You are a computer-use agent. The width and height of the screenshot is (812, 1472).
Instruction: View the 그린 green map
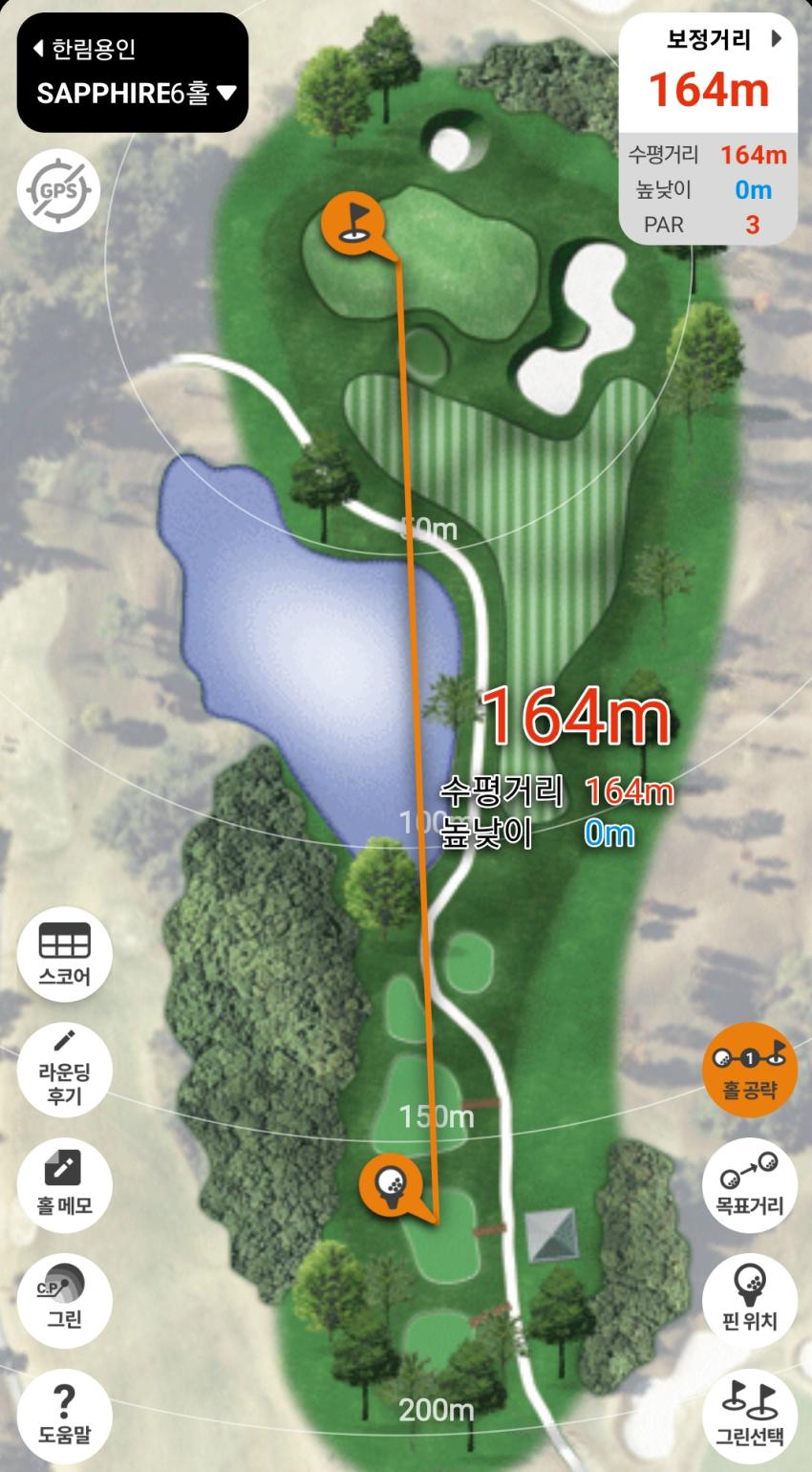(x=64, y=1300)
